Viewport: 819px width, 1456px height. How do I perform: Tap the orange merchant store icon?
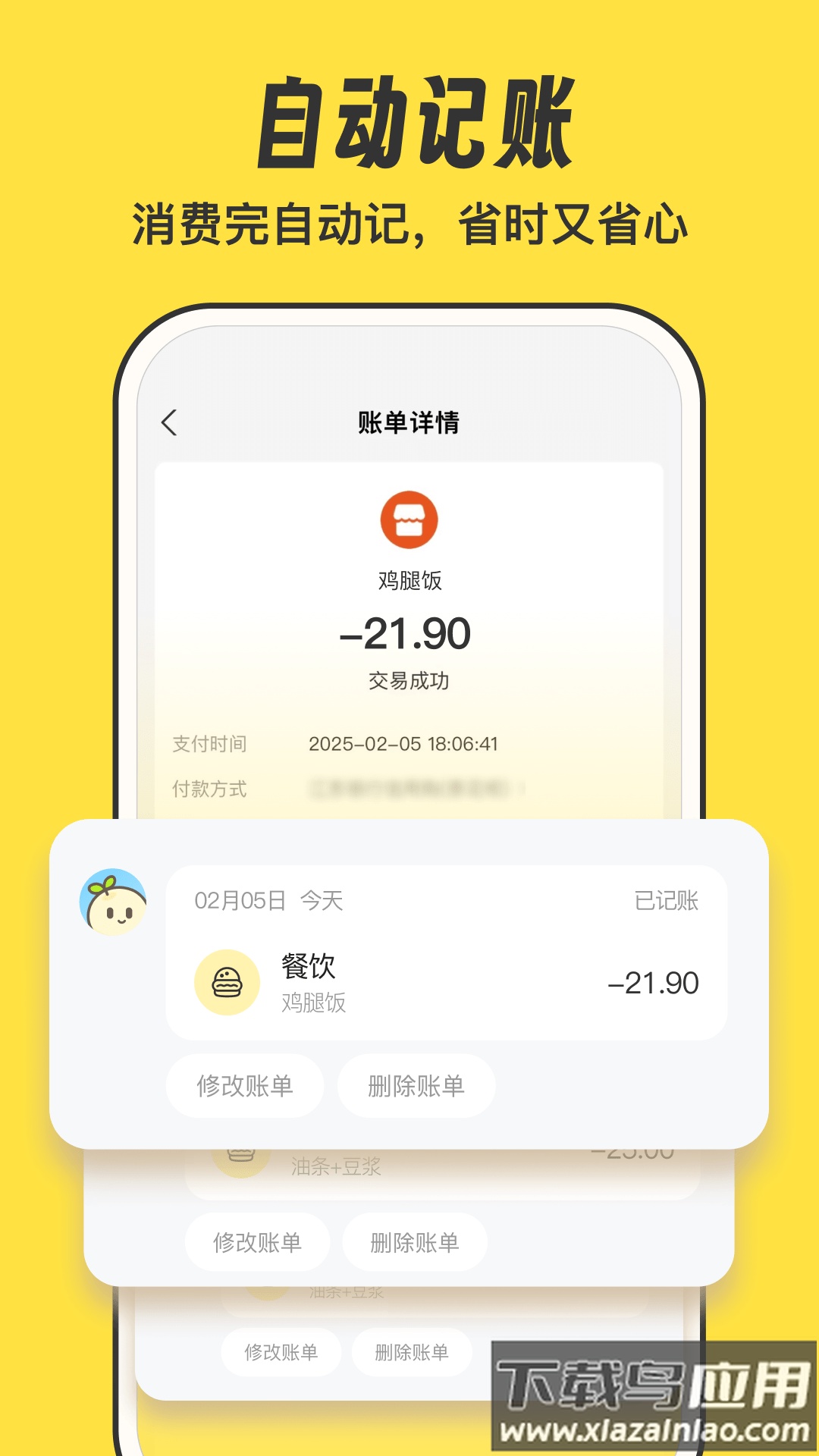pos(409,519)
